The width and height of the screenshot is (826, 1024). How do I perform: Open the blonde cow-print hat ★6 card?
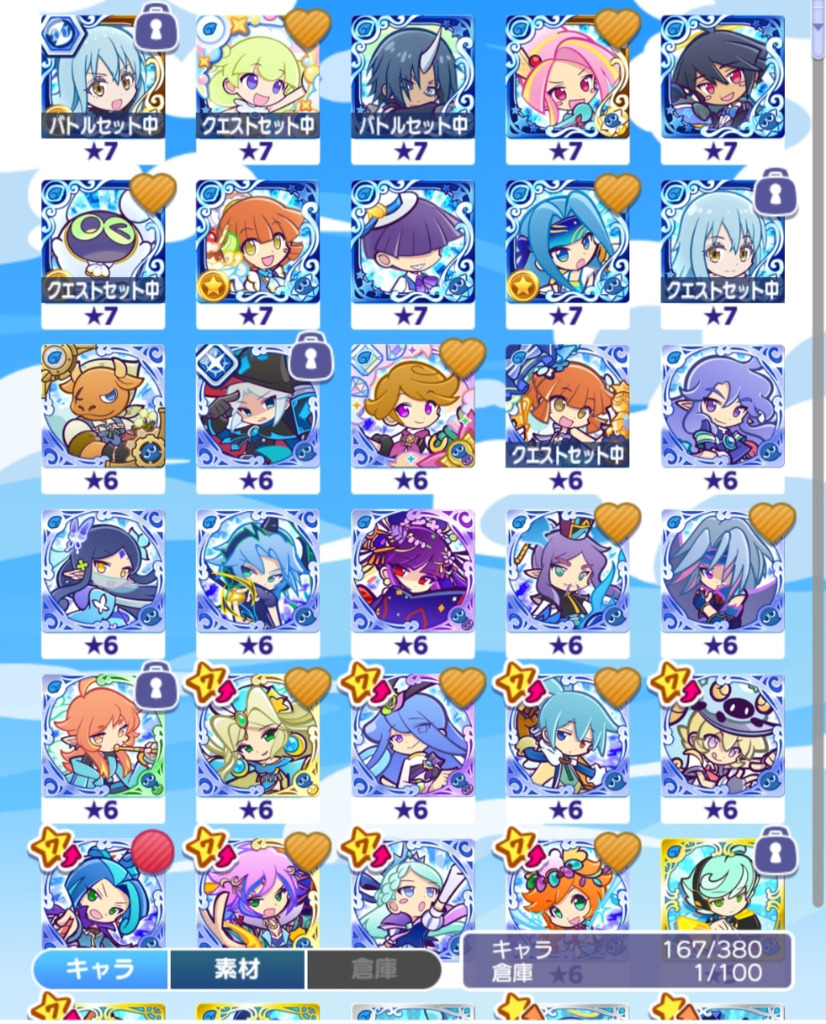coord(722,736)
